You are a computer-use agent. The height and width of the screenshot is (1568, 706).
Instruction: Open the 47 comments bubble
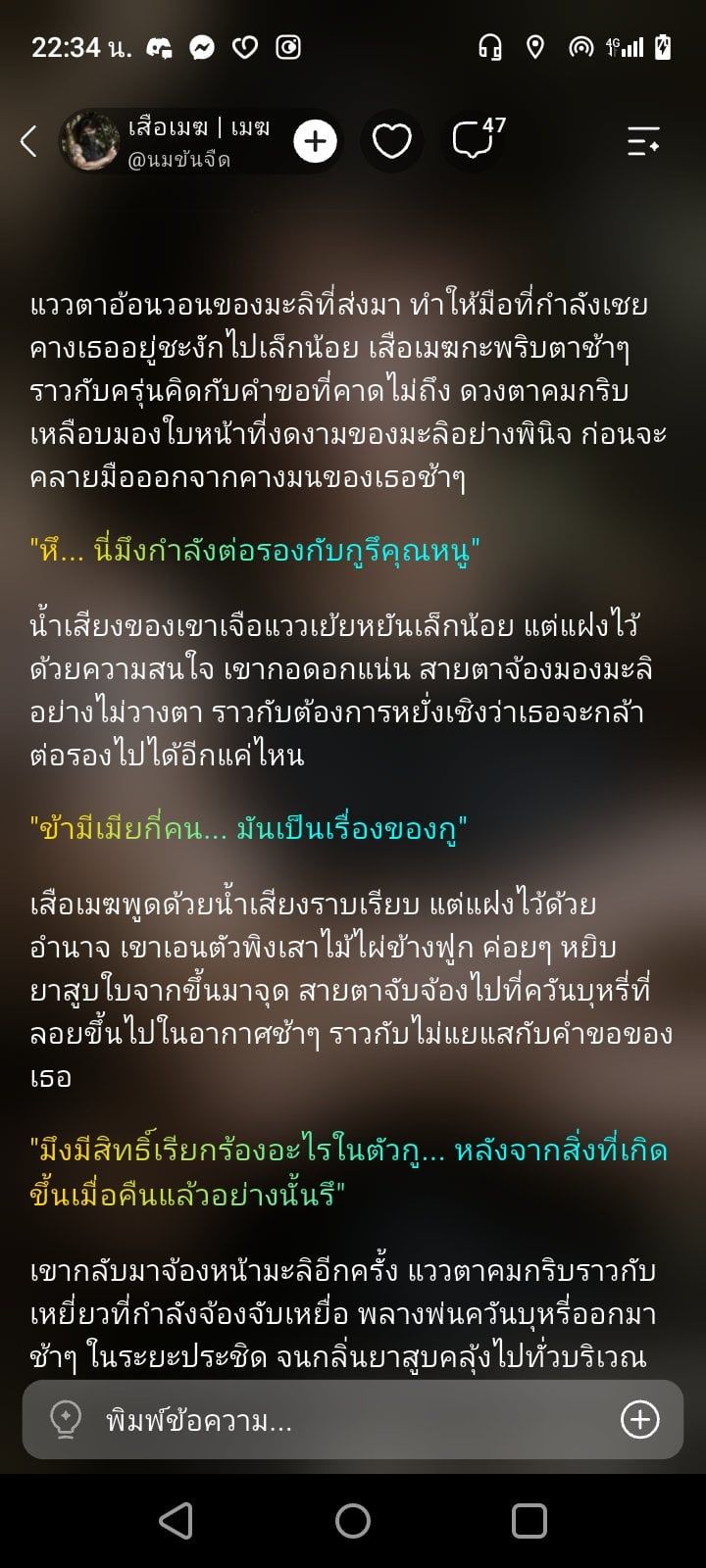click(477, 139)
